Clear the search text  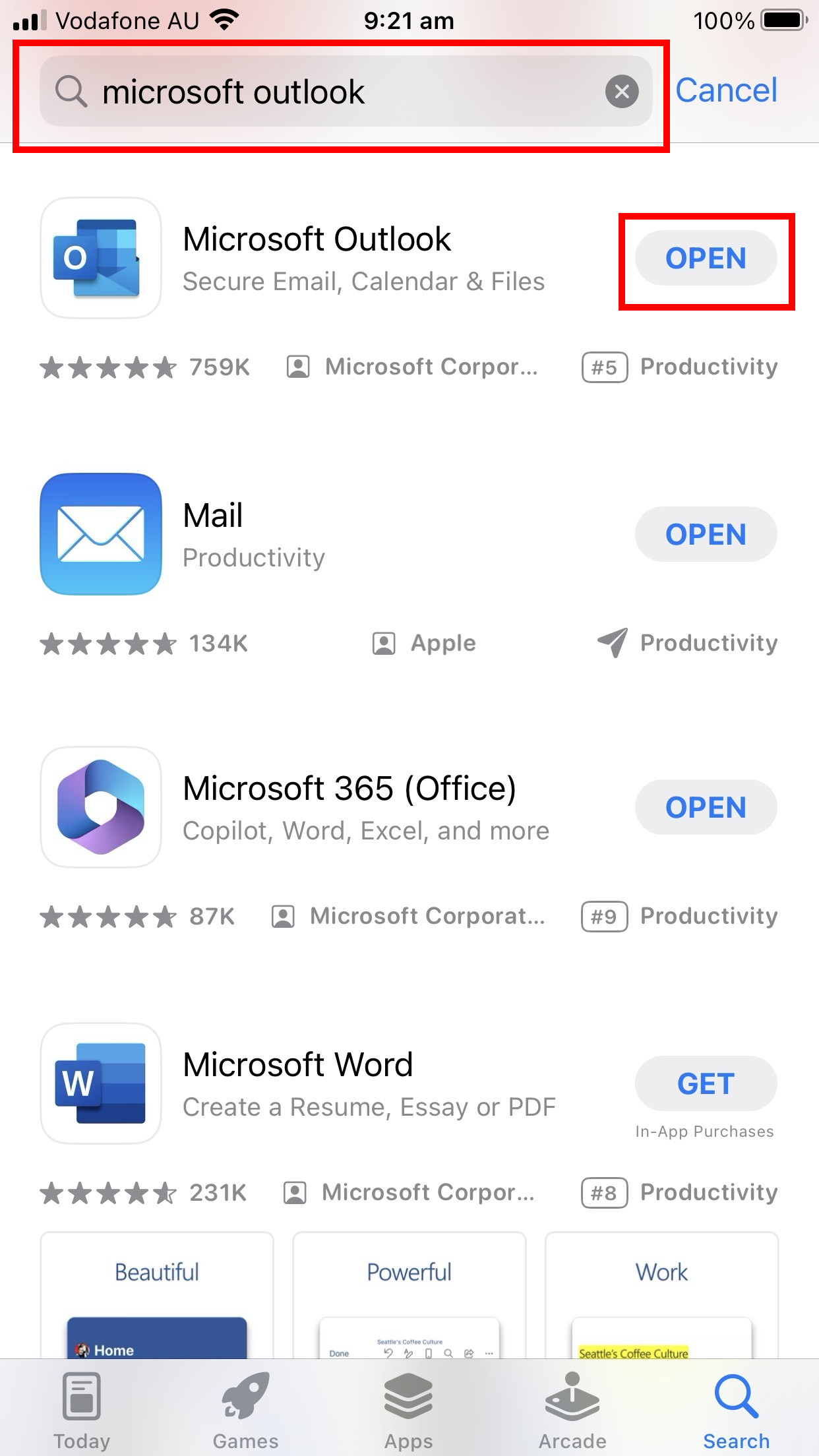pyautogui.click(x=622, y=92)
